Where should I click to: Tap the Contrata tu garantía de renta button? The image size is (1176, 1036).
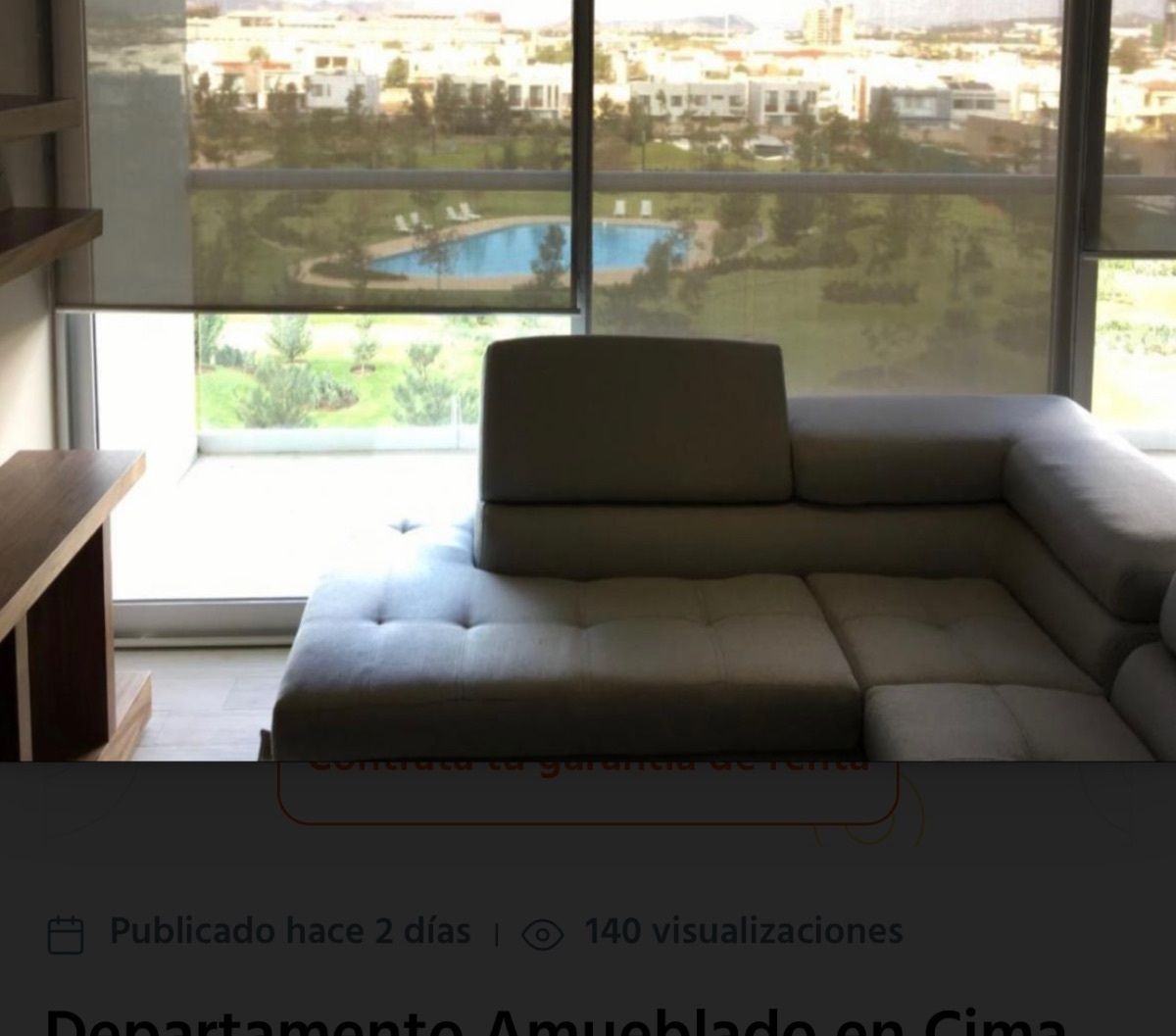(x=588, y=790)
